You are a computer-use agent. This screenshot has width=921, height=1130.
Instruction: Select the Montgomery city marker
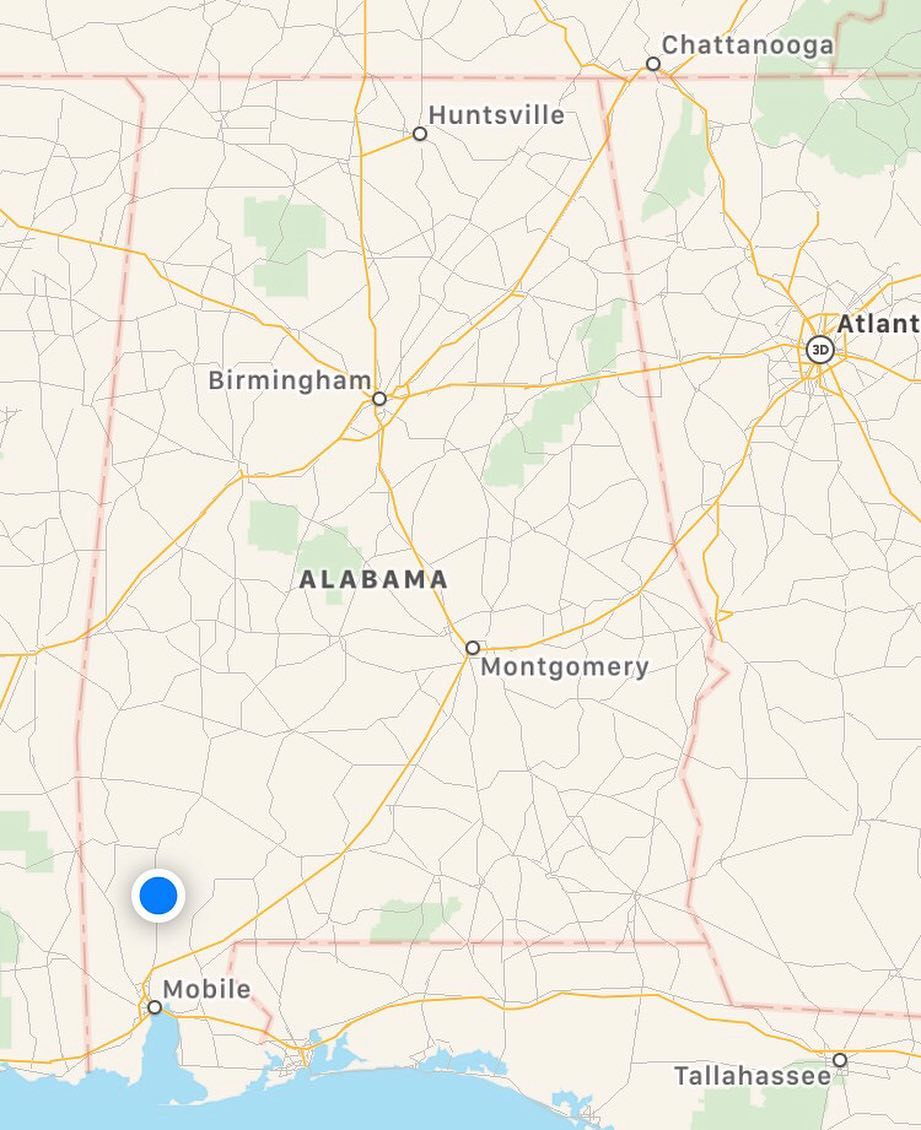pos(472,648)
